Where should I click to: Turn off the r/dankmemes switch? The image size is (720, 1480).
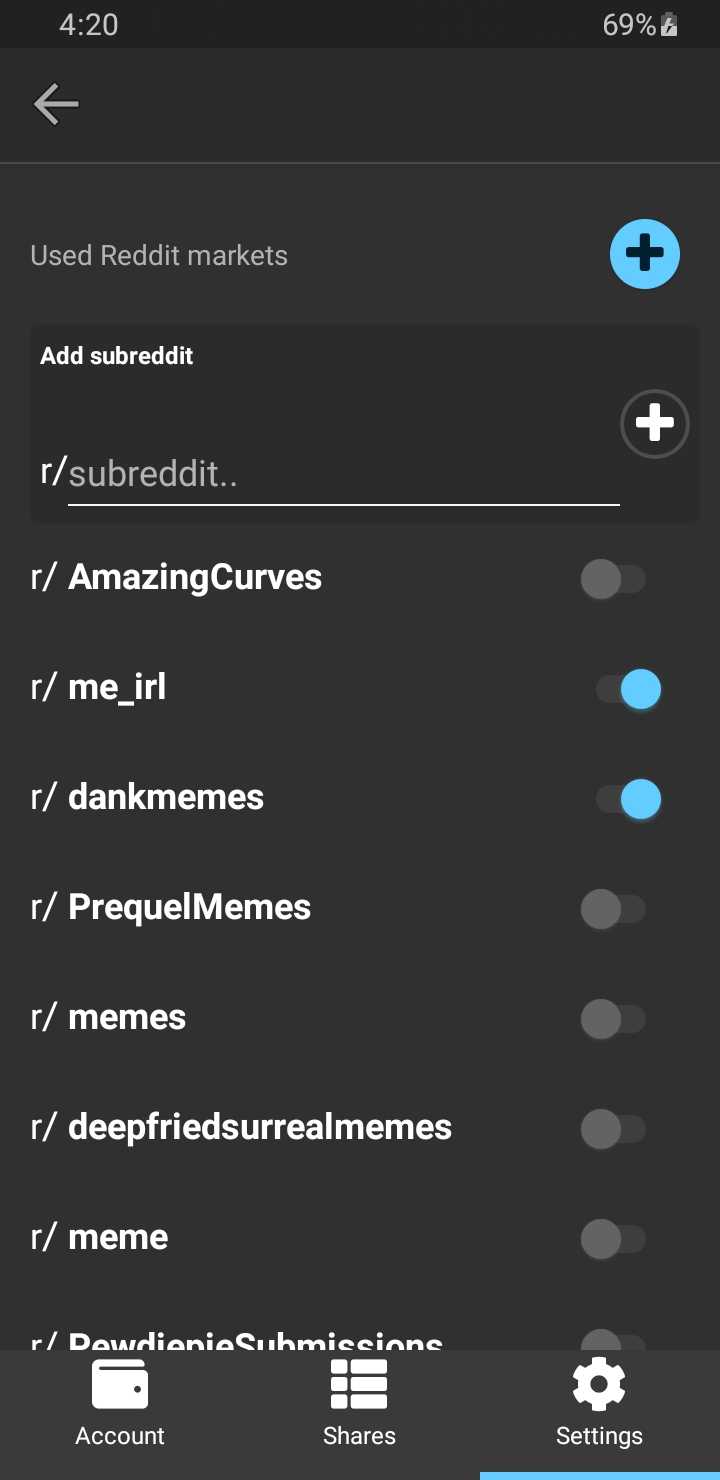629,798
